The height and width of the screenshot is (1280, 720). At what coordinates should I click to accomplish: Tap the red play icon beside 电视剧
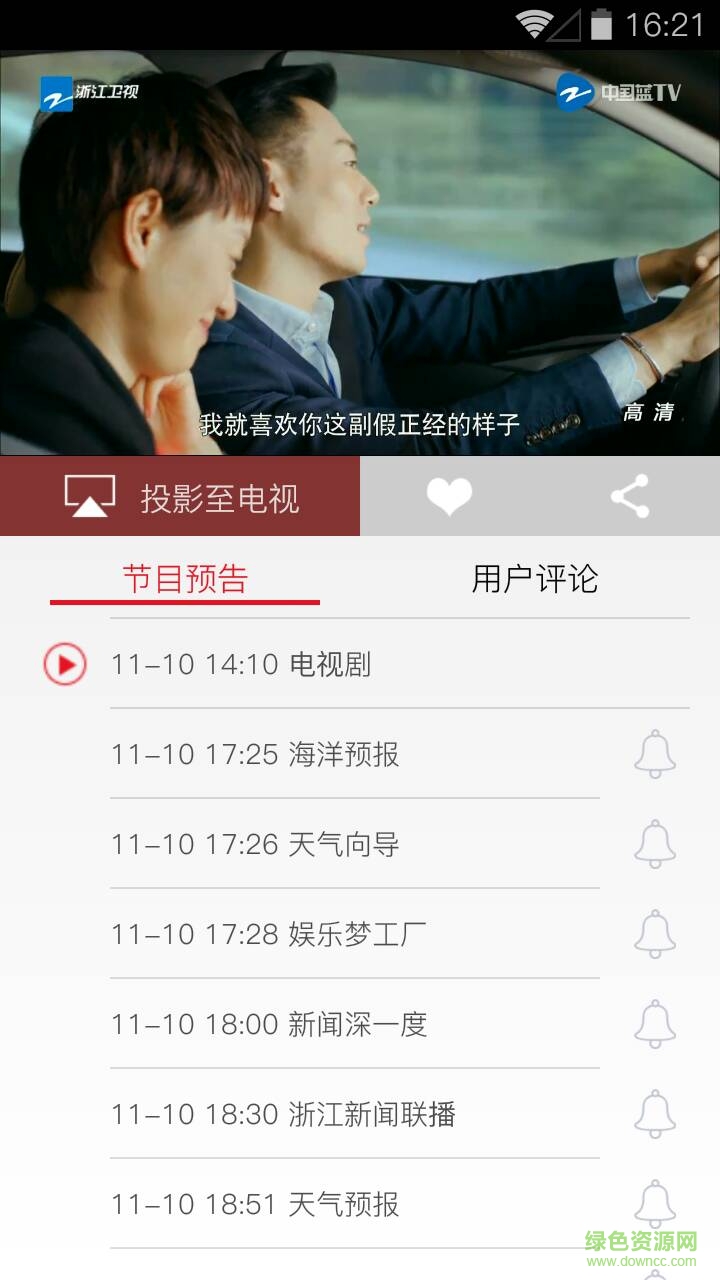64,663
